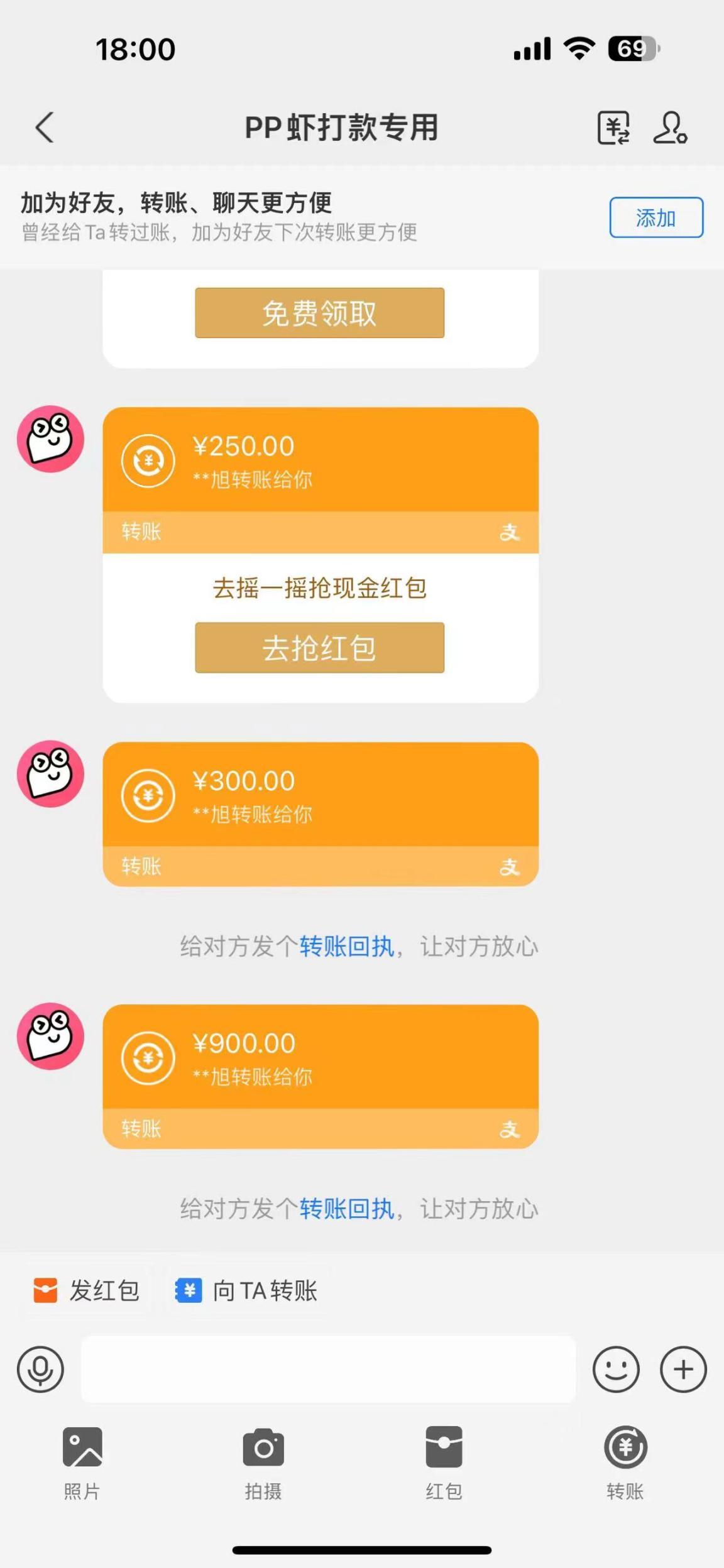
Task: Open the voice input microphone
Action: [x=40, y=1370]
